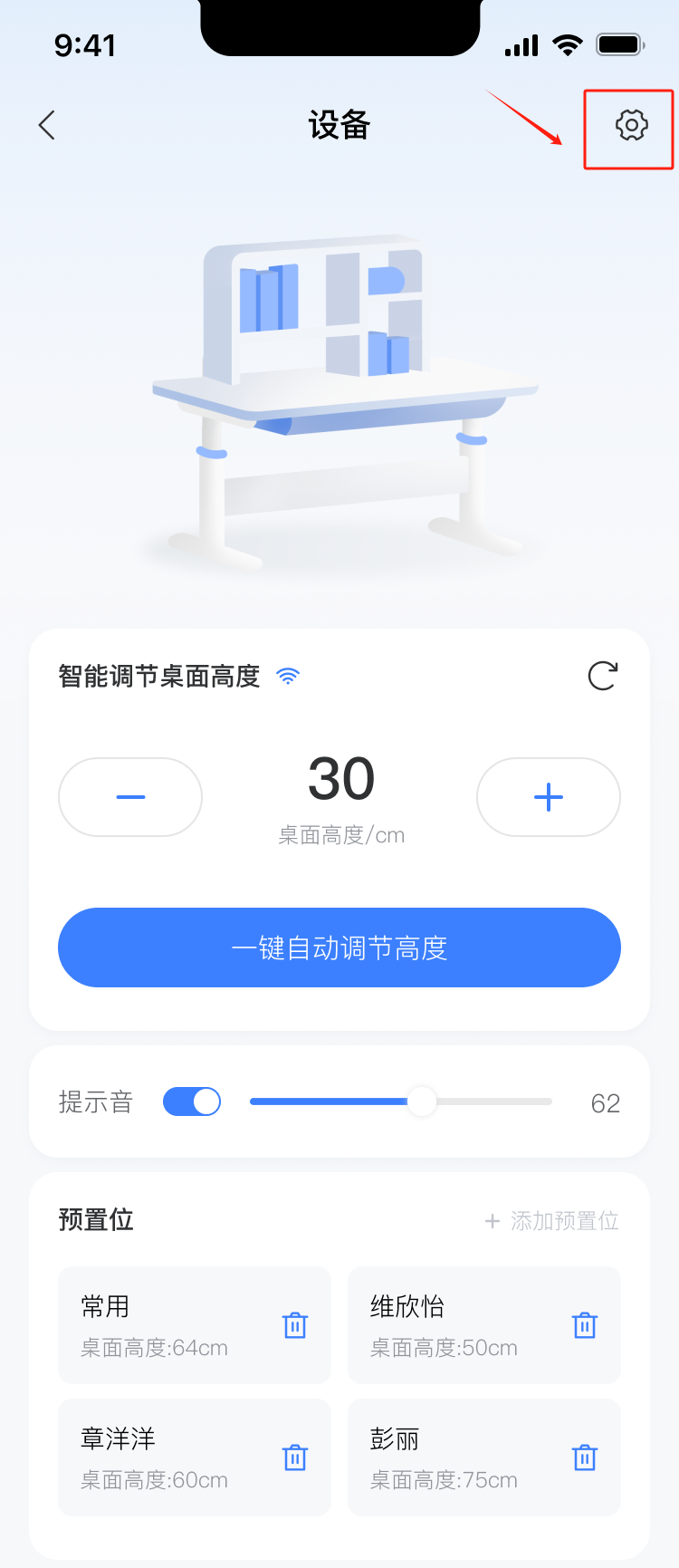This screenshot has width=679, height=1568.
Task: Trash the 彭丽 preset
Action: click(x=585, y=1457)
